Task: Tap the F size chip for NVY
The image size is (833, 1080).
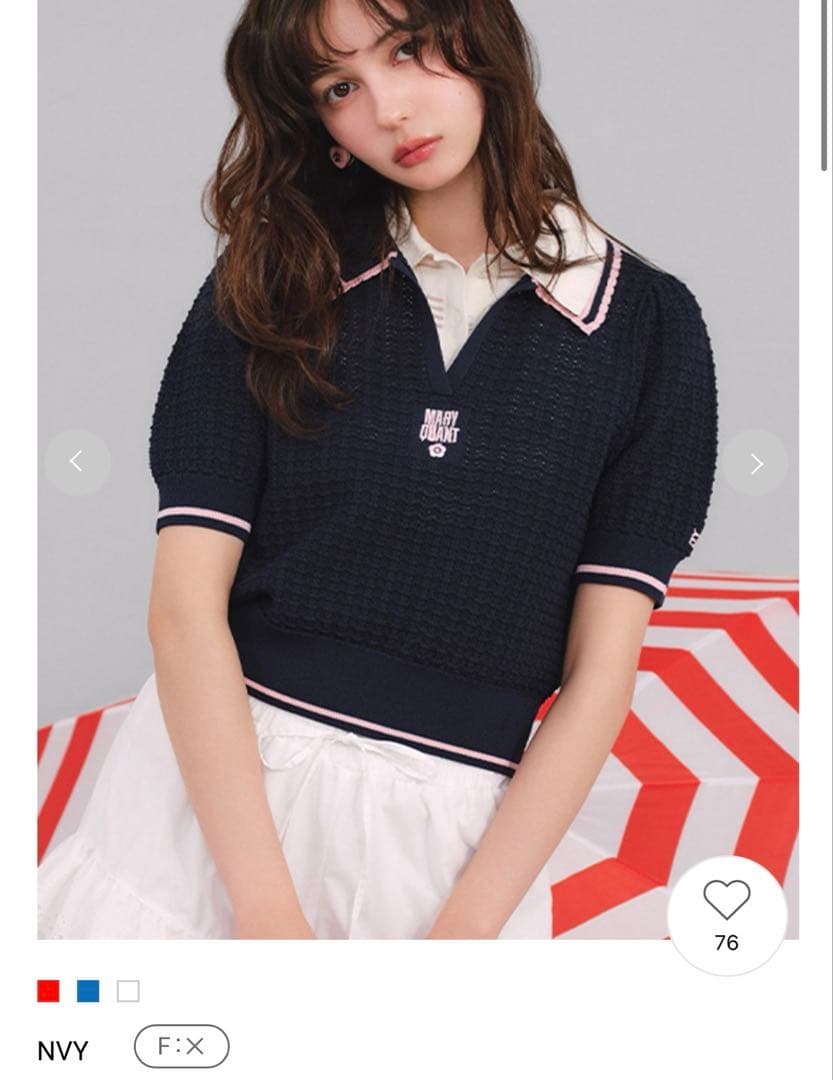Action: [181, 1046]
